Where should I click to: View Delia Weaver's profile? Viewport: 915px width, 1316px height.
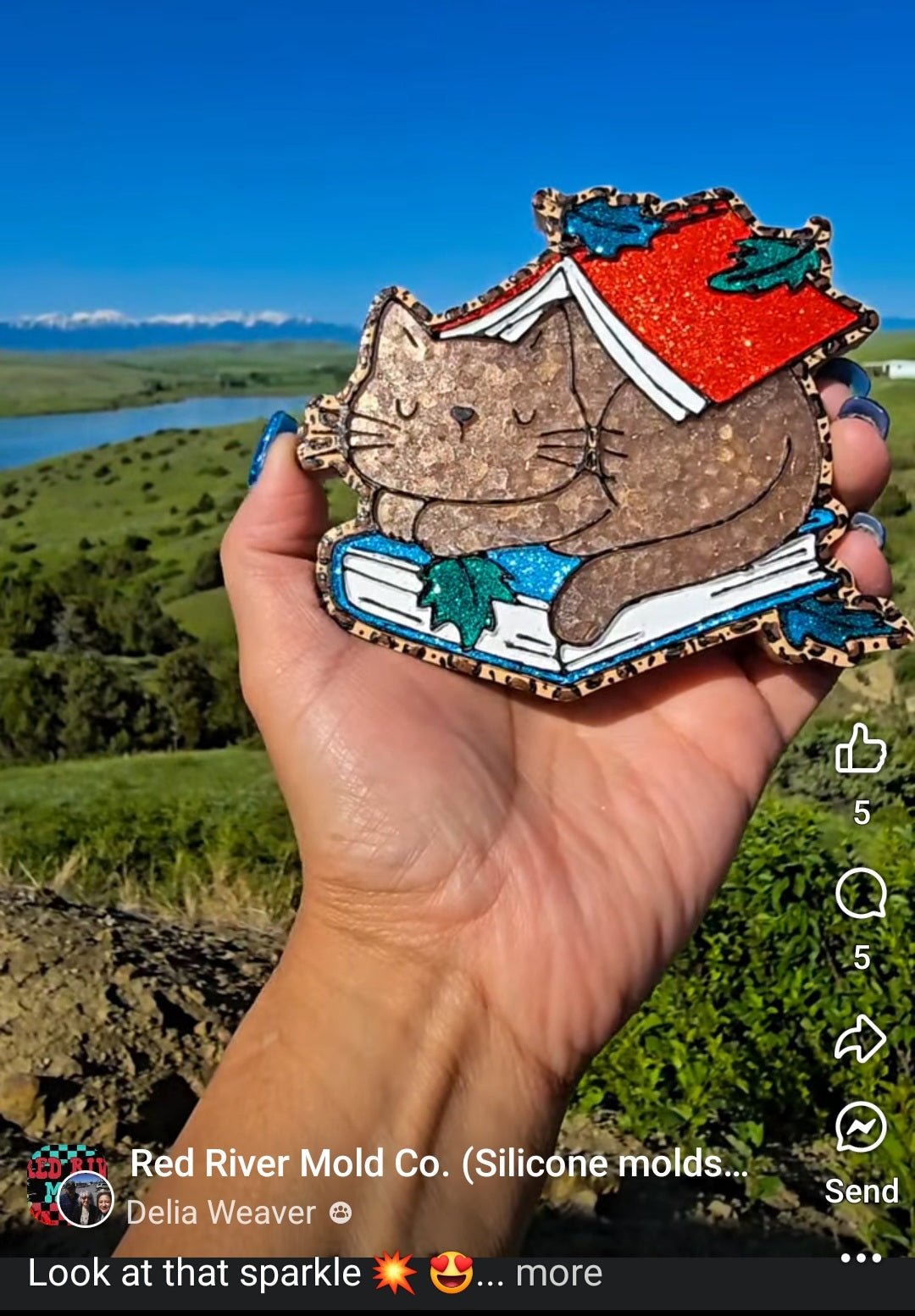tap(220, 1213)
